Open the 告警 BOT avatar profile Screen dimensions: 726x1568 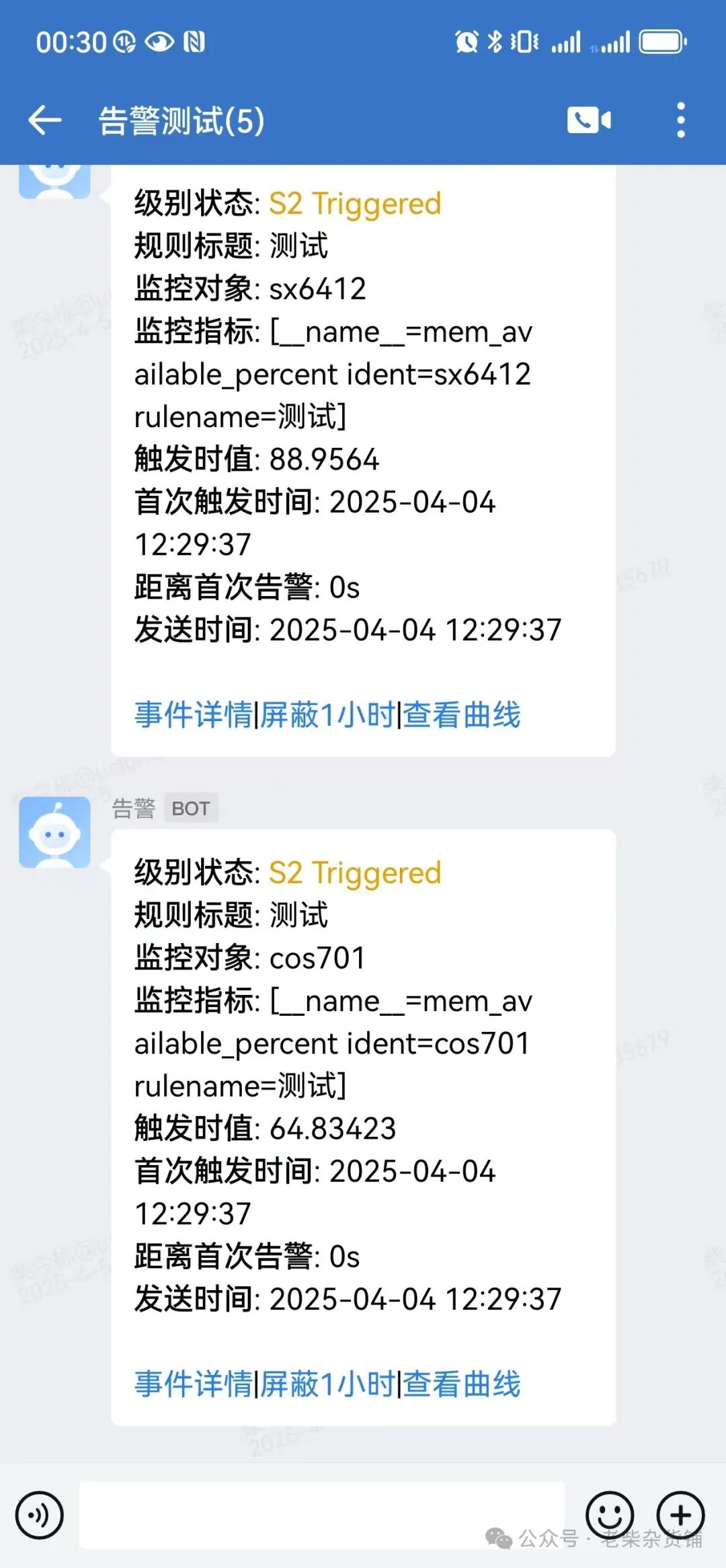54,832
